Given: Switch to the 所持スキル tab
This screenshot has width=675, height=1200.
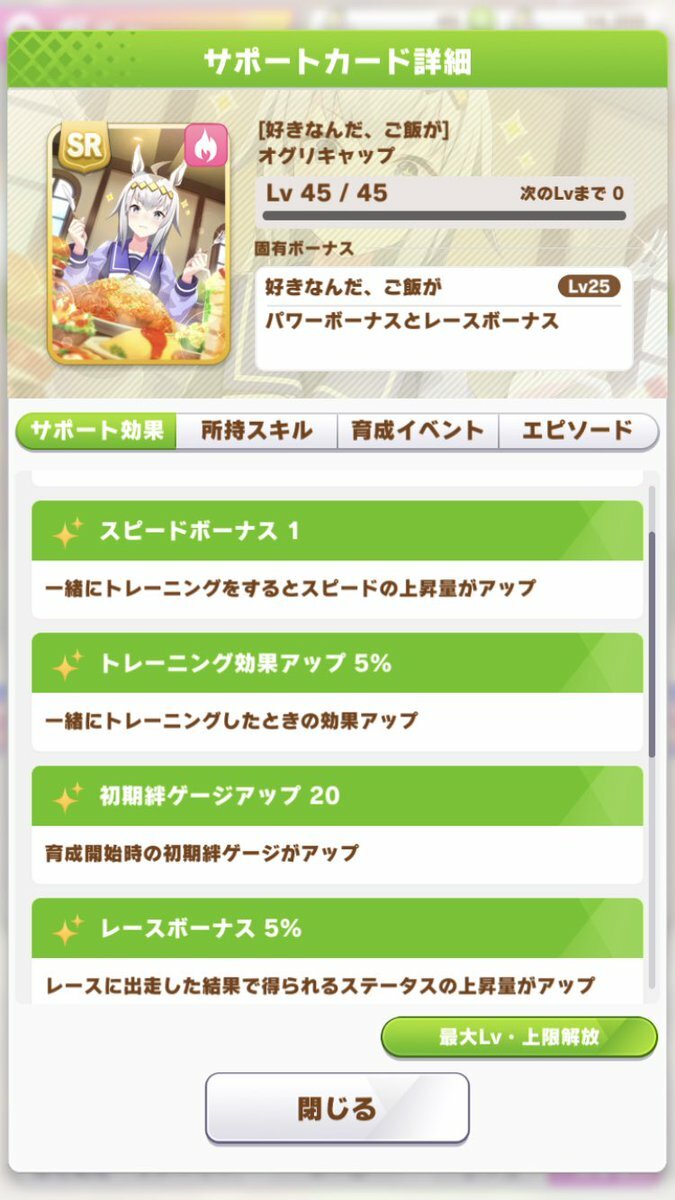Looking at the screenshot, I should (x=256, y=431).
